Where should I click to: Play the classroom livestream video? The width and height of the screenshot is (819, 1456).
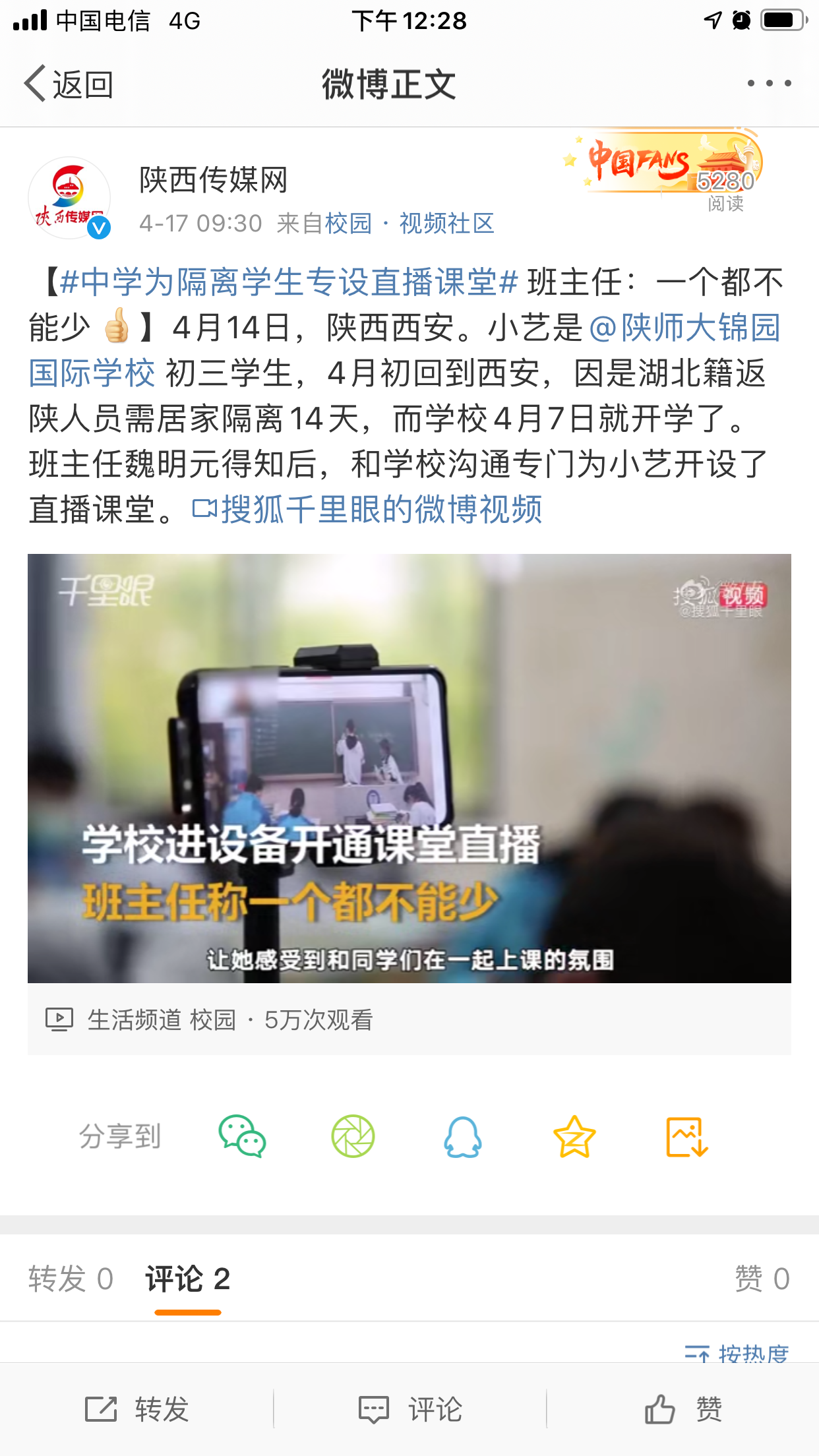(409, 768)
